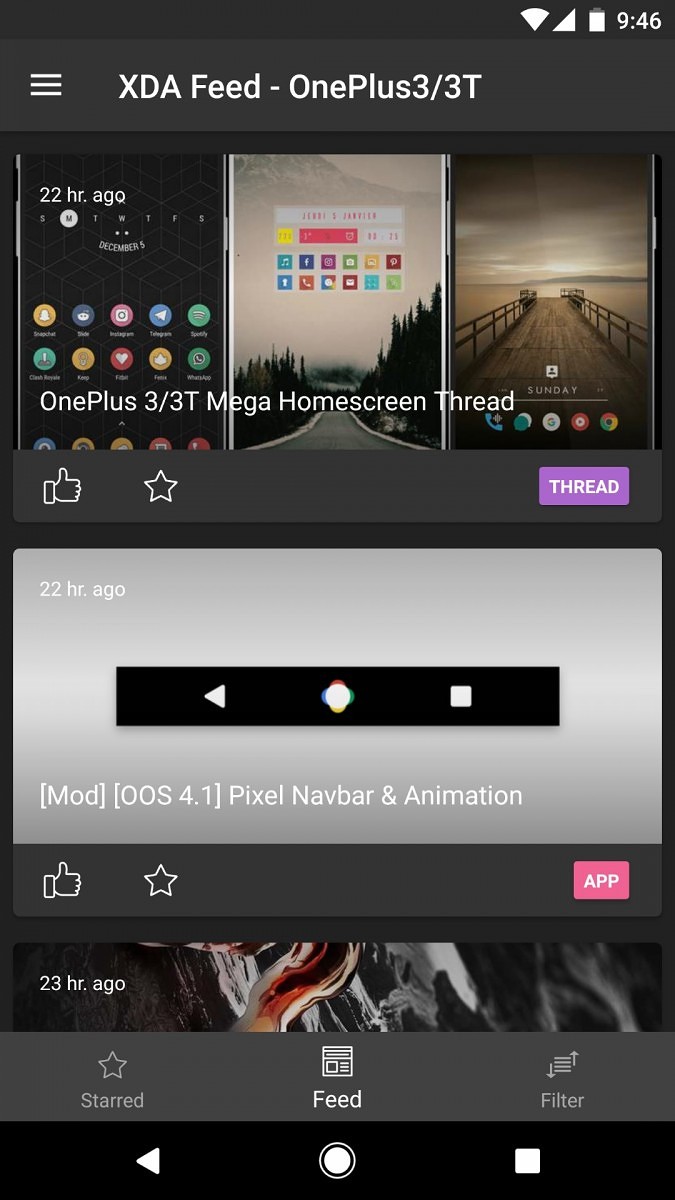Image resolution: width=675 pixels, height=1200 pixels.
Task: Tap the APP tag button
Action: tap(601, 881)
